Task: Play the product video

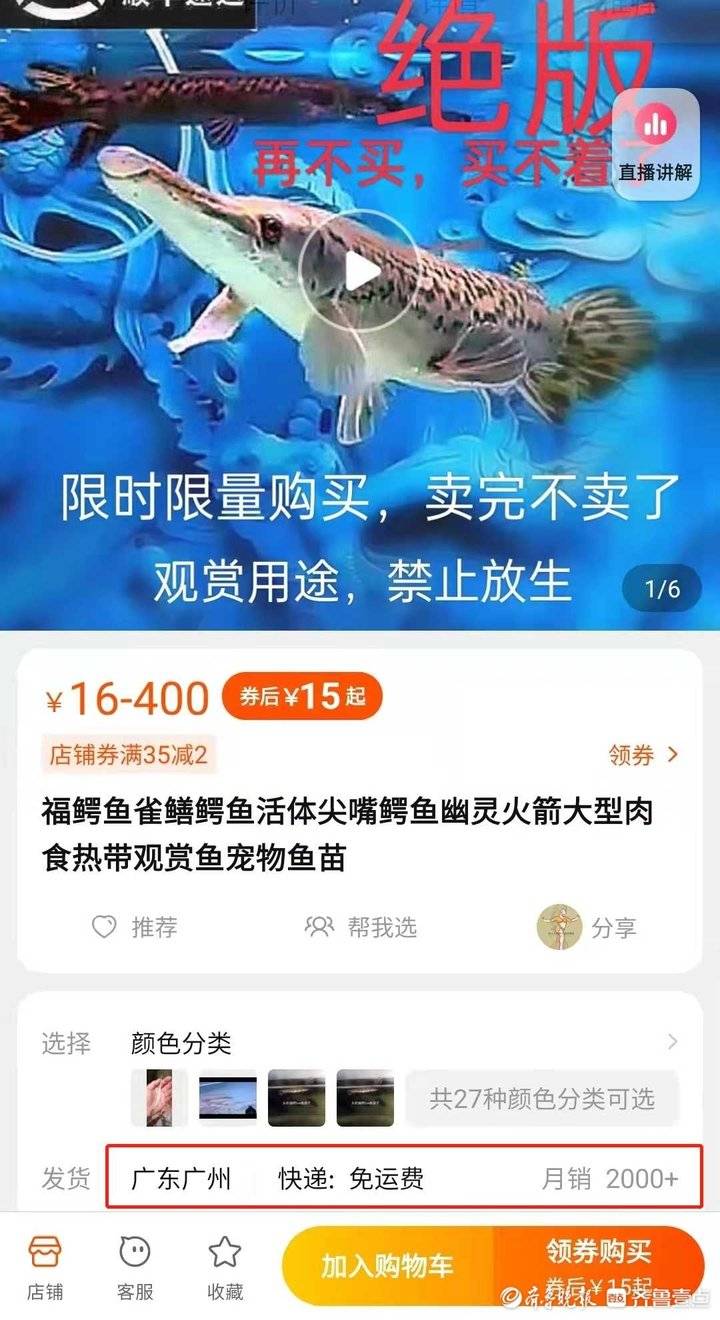Action: 359,271
